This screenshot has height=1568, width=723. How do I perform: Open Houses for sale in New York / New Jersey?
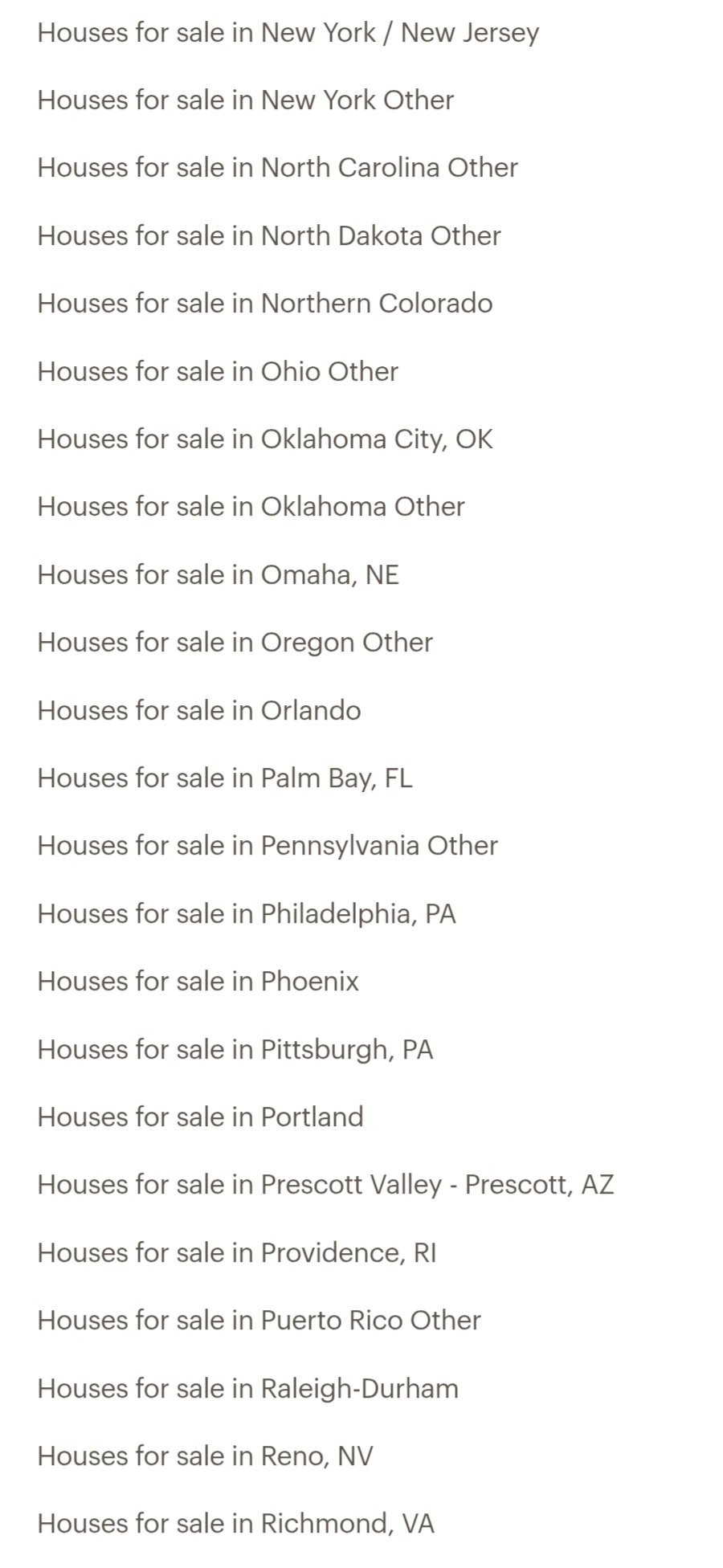pyautogui.click(x=288, y=33)
